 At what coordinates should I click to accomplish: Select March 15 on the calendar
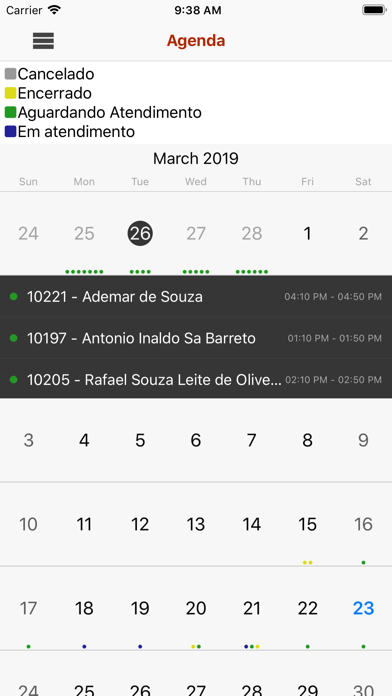pos(307,524)
